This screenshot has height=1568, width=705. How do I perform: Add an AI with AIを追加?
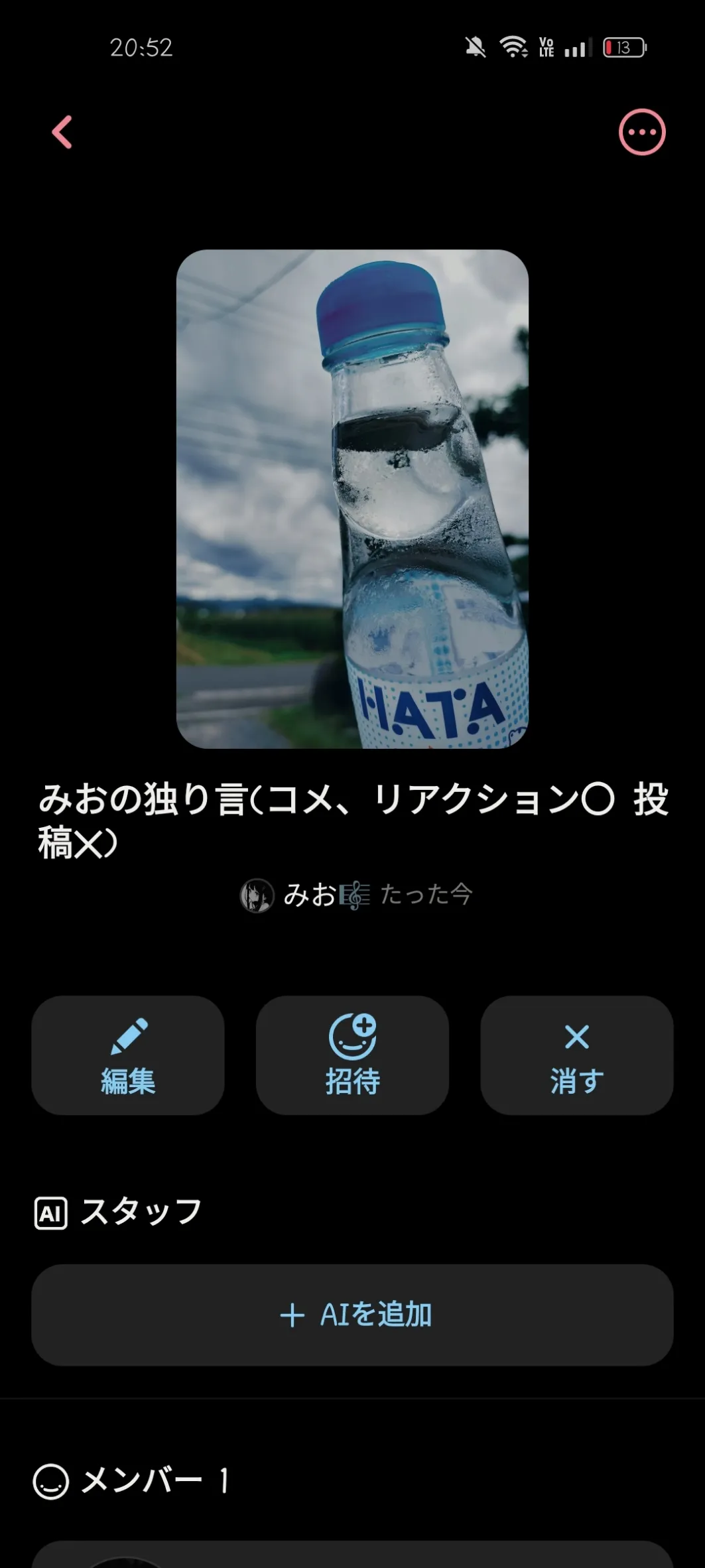[352, 1315]
